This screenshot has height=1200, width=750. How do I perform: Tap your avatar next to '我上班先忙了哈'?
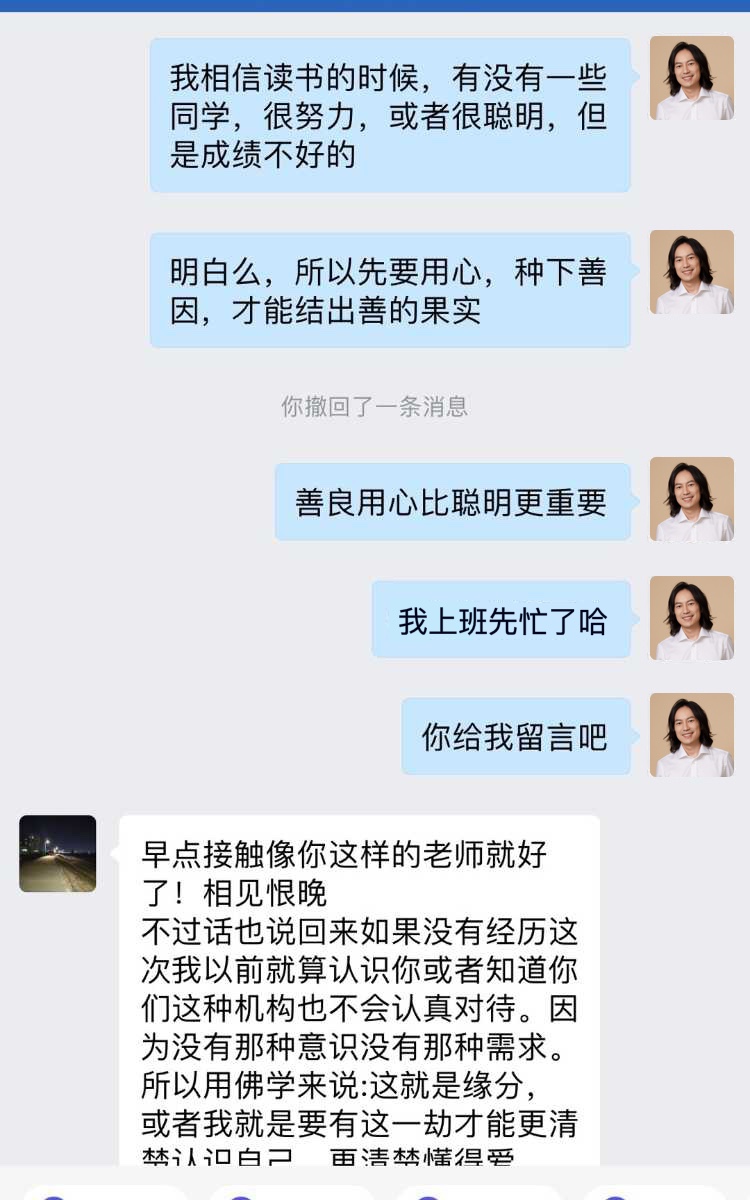[692, 619]
